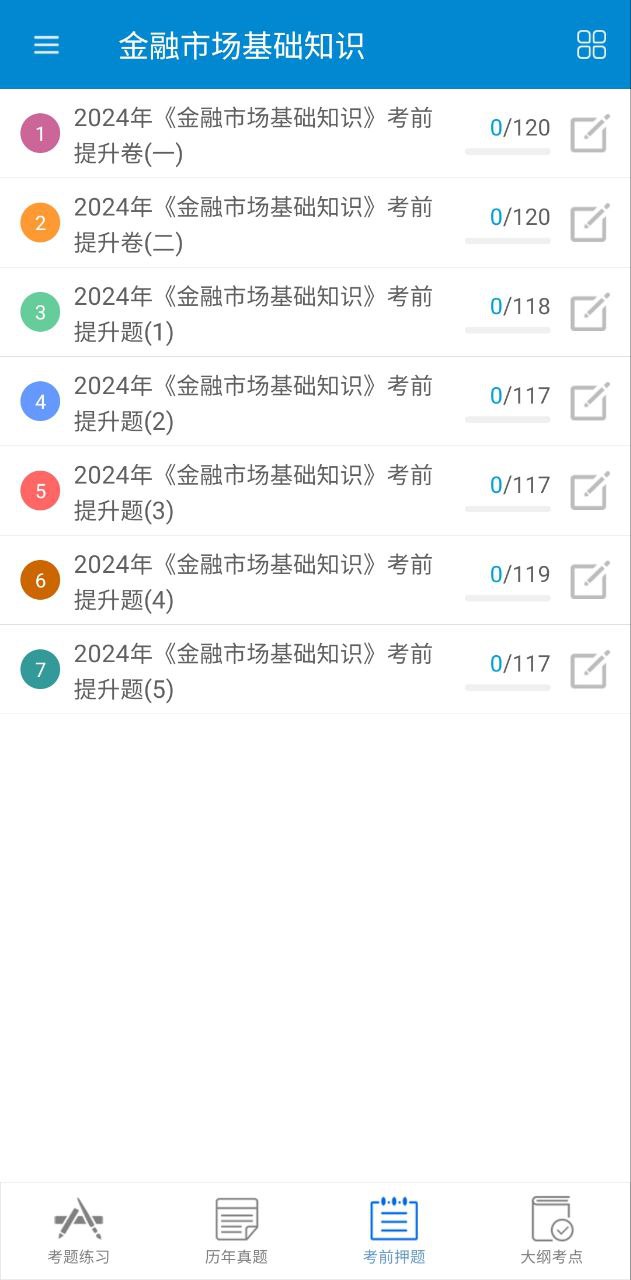Open 考前提升卷(一) exam paper

coord(315,135)
